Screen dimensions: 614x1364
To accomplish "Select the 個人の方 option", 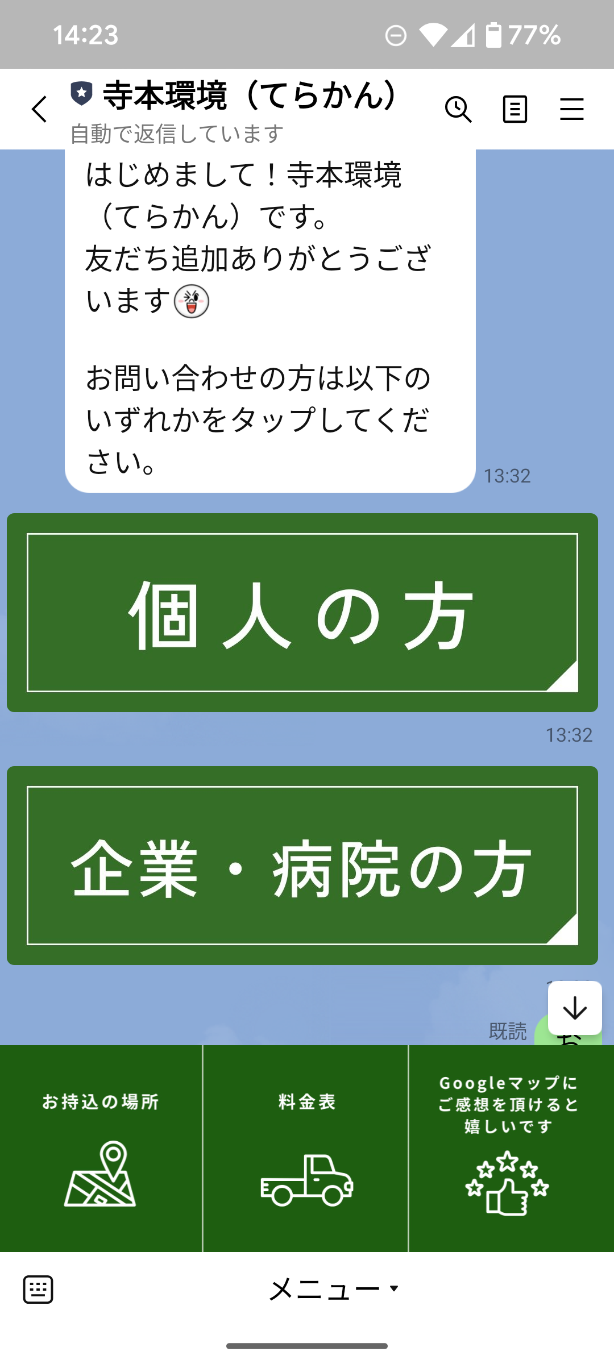I will click(x=302, y=613).
